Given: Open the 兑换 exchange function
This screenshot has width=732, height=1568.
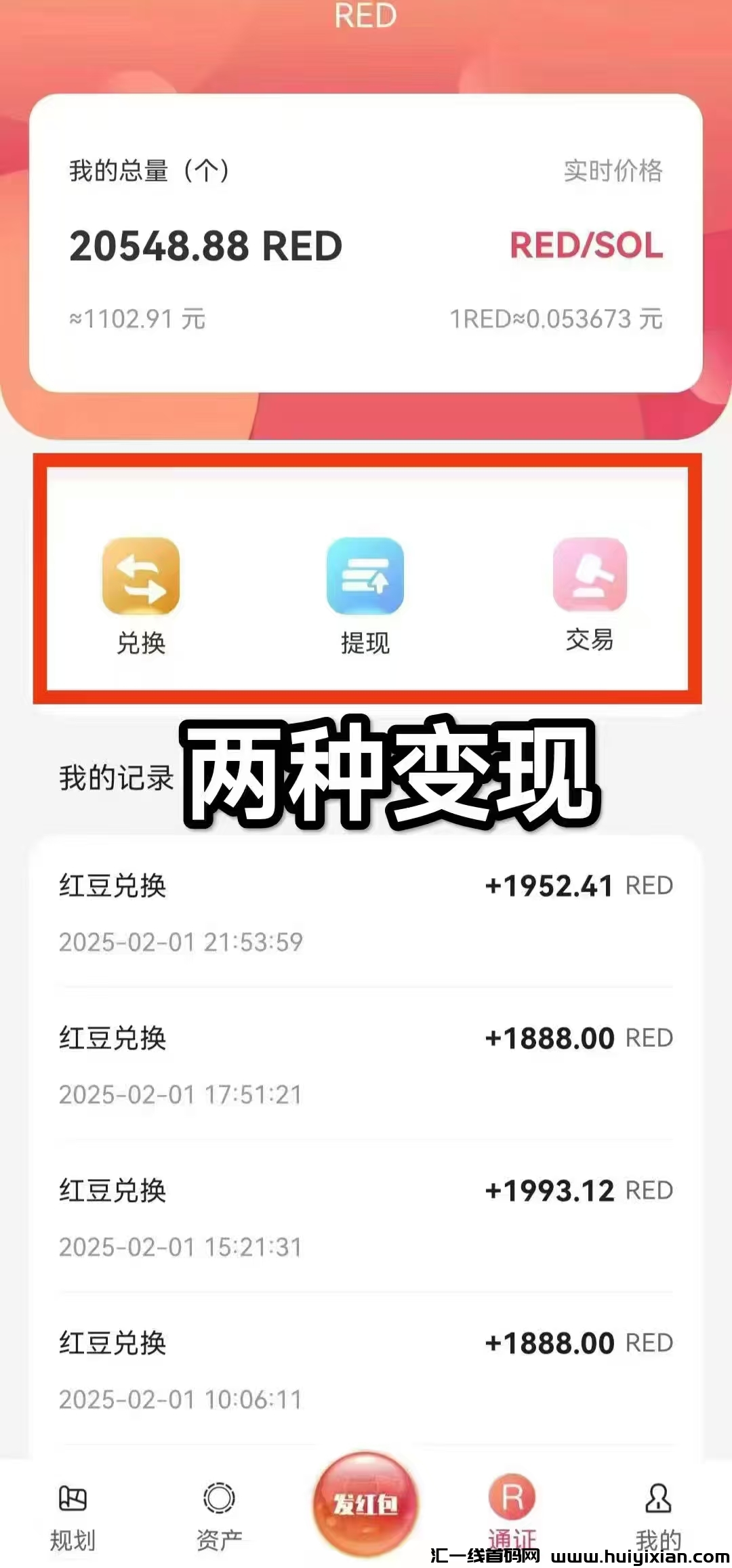Looking at the screenshot, I should pyautogui.click(x=141, y=593).
